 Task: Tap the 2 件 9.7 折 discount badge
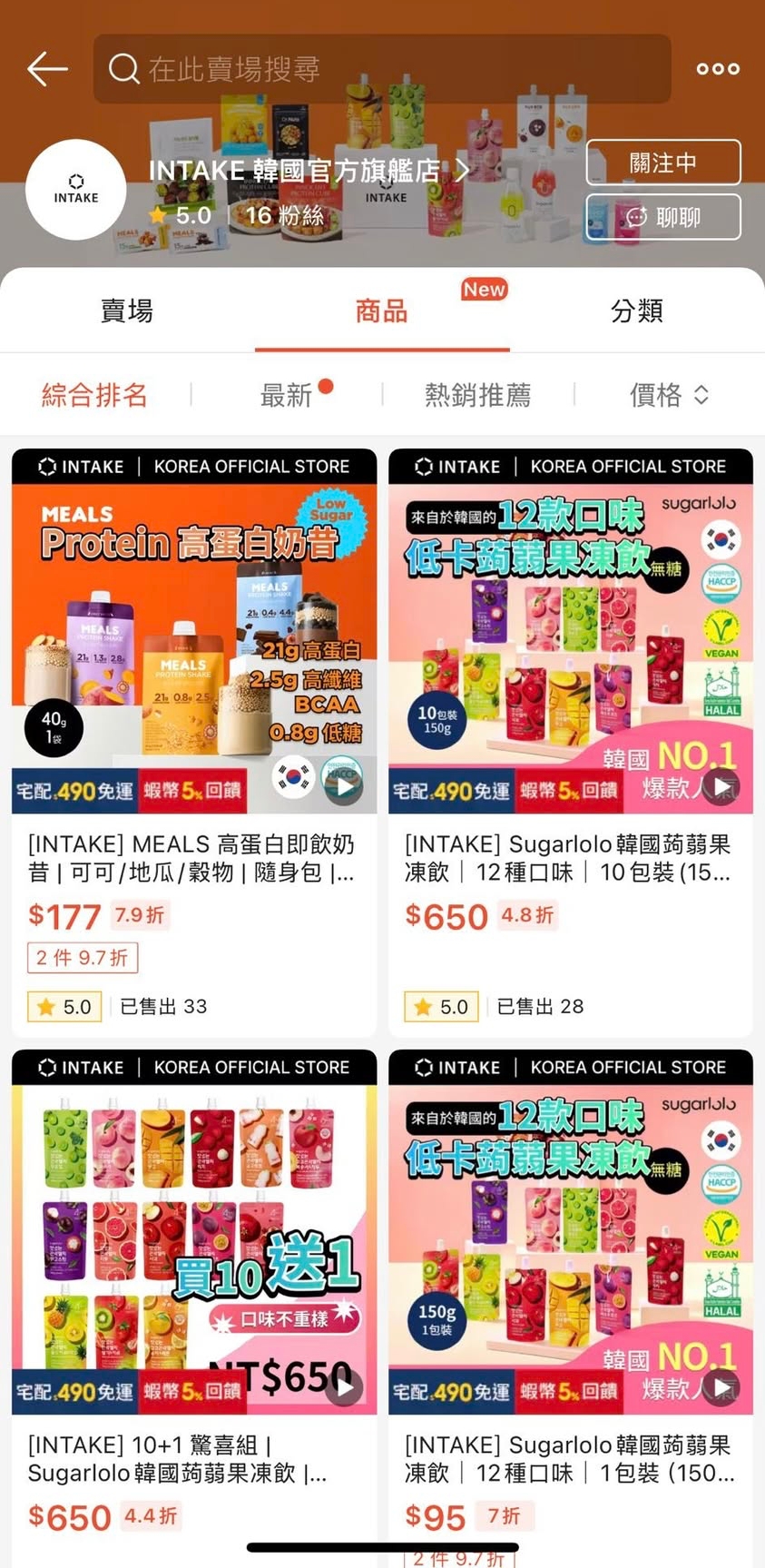(x=83, y=958)
